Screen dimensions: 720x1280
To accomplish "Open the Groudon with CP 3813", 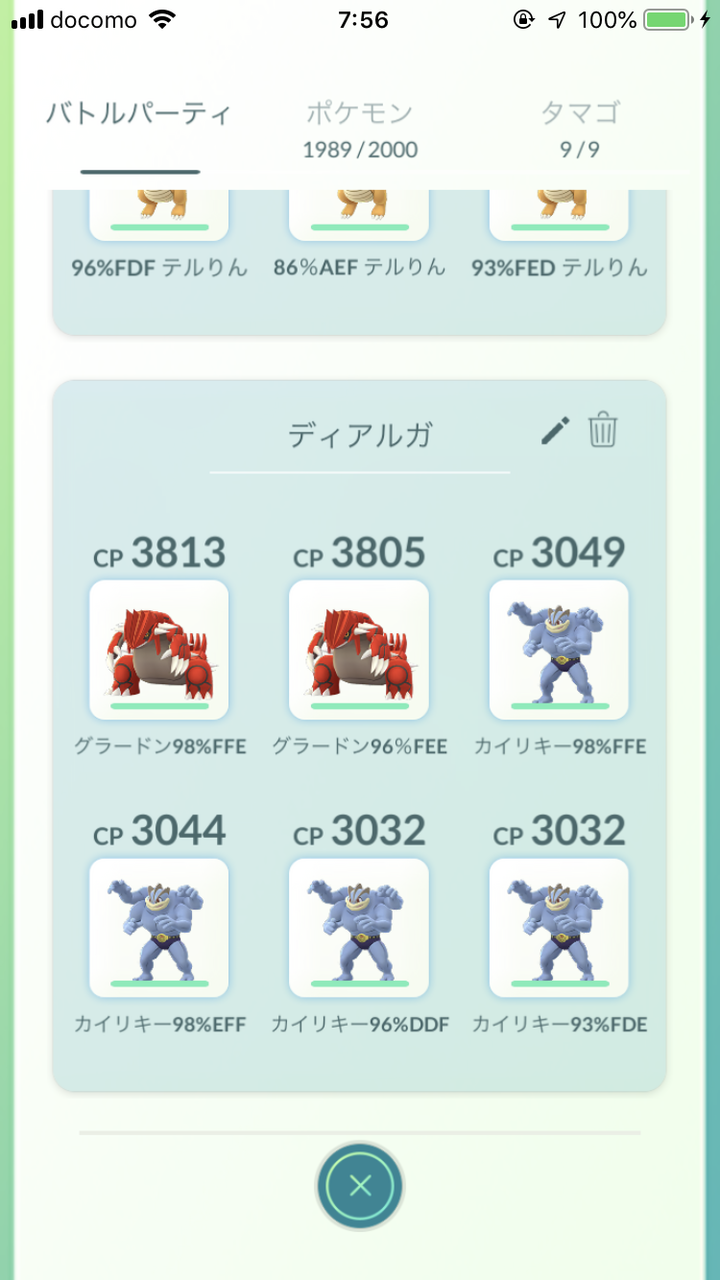I will [158, 650].
